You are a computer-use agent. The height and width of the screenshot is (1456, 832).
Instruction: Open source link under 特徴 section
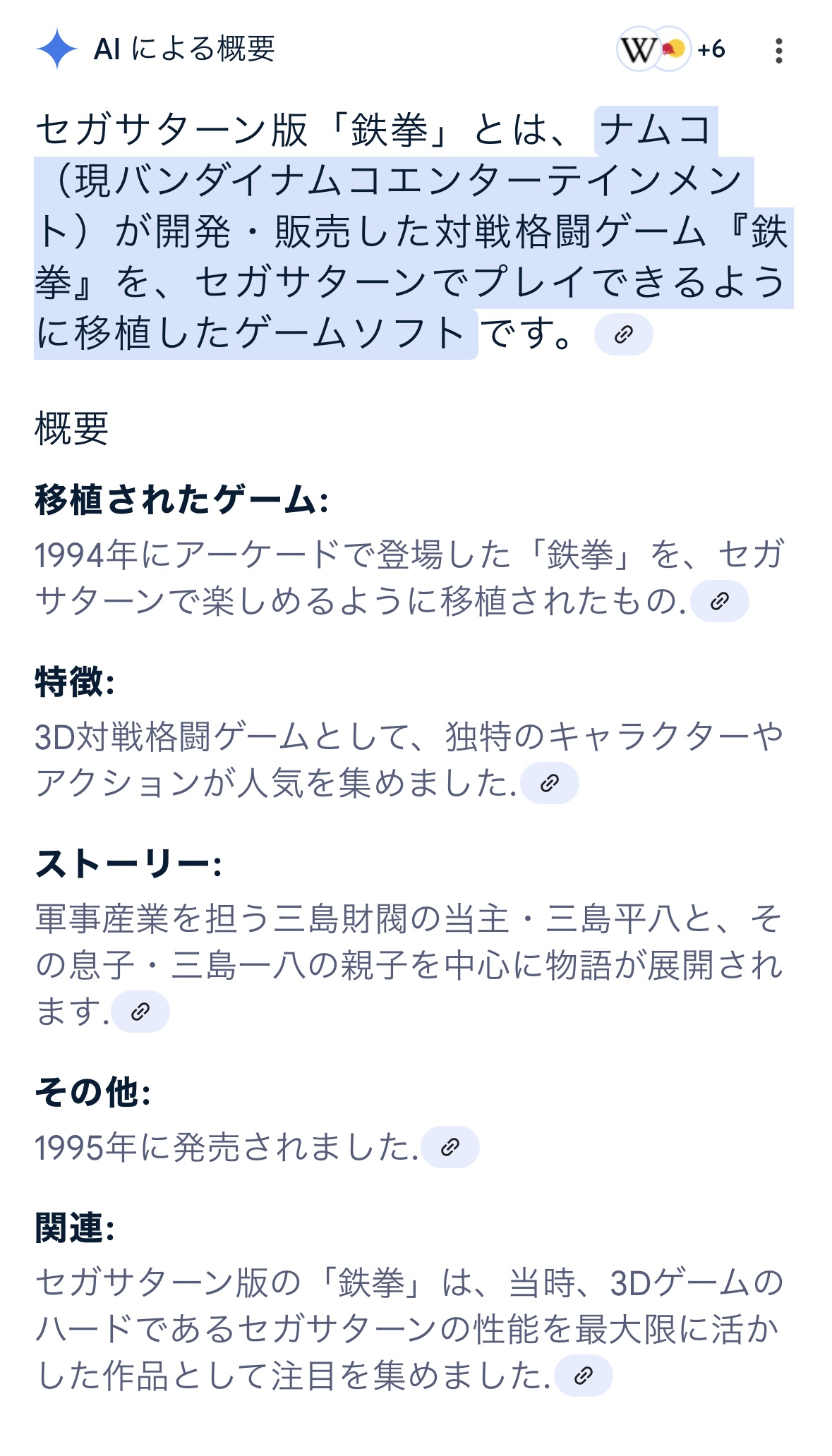[549, 783]
